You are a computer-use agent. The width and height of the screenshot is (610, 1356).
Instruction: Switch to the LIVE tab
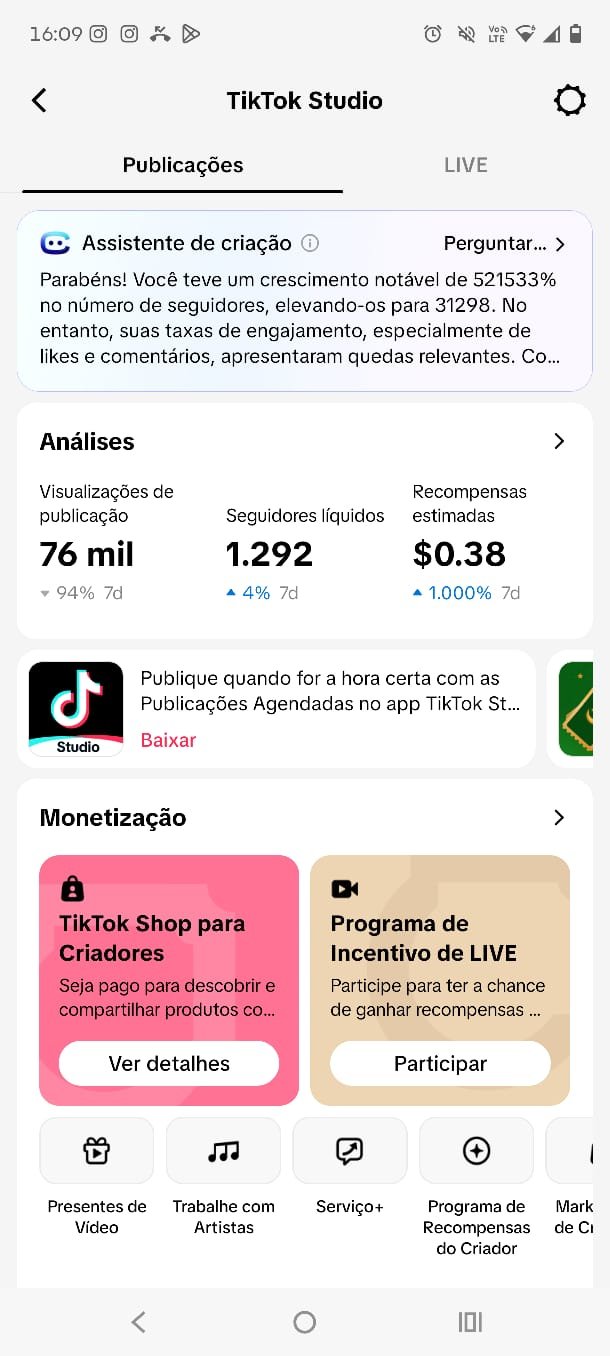pos(465,165)
